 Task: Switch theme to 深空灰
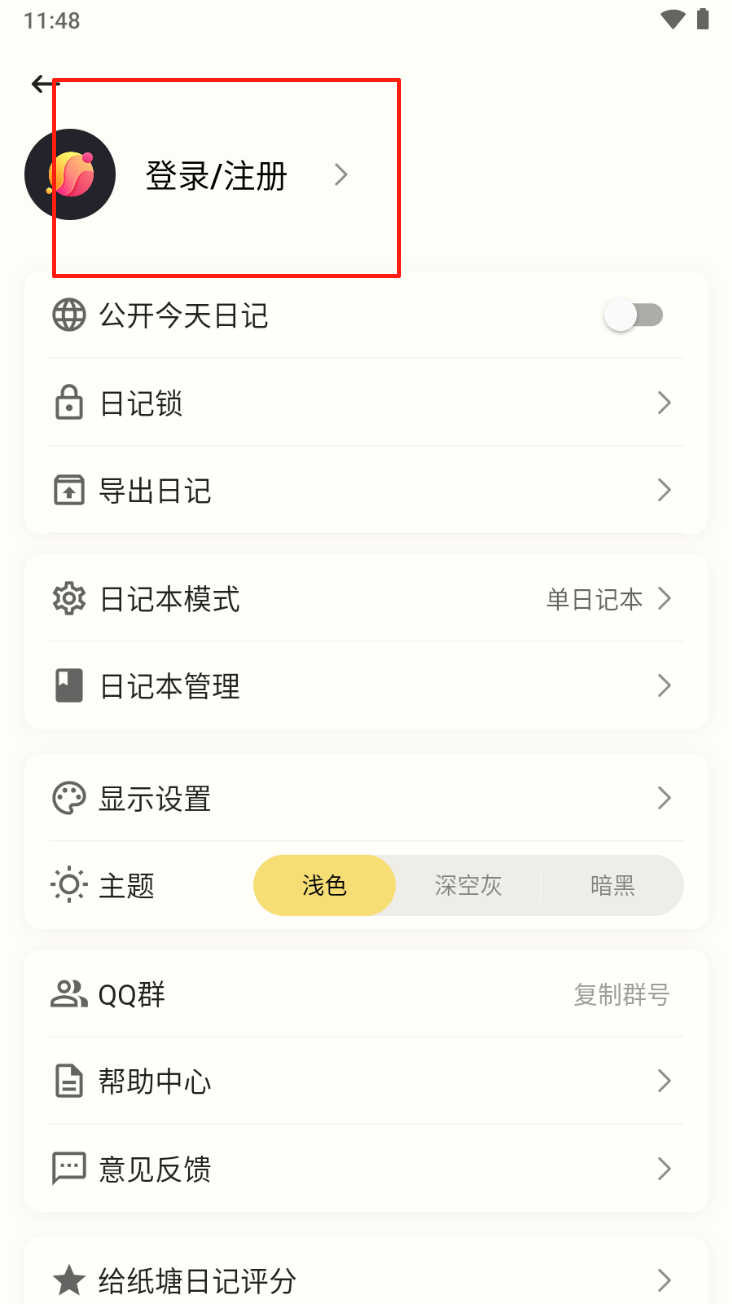468,886
